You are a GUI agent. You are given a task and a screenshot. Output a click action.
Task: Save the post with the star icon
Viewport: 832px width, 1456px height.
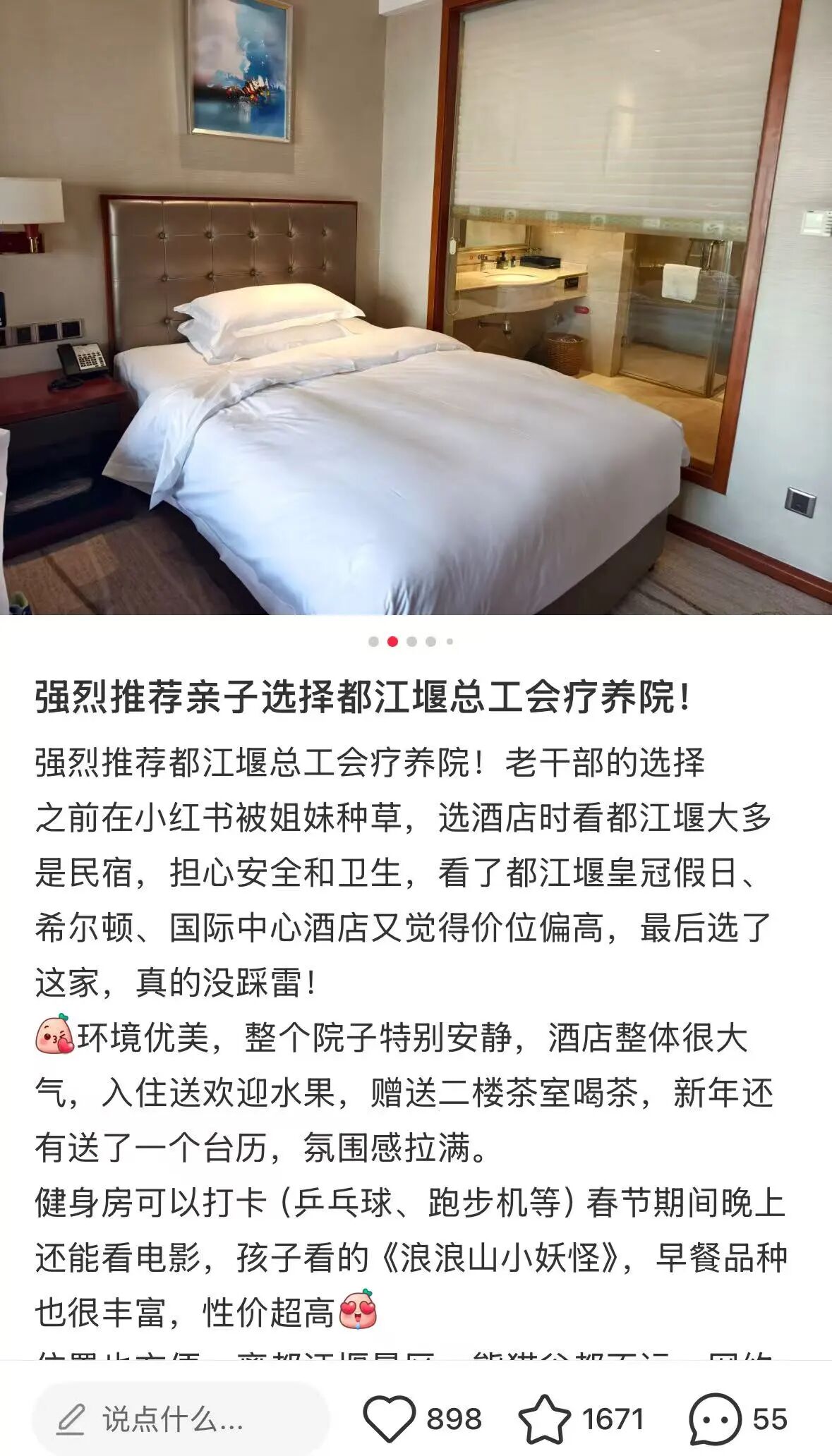pyautogui.click(x=544, y=1419)
